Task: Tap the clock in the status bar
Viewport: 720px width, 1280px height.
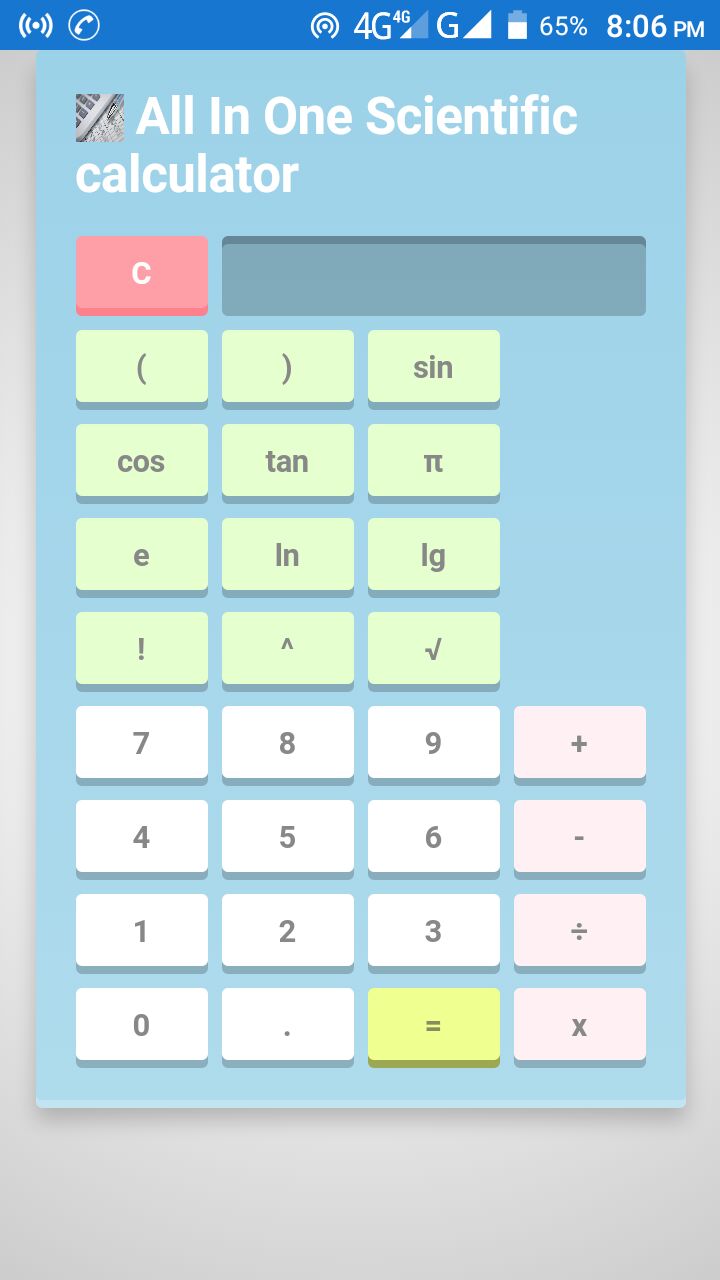Action: [655, 26]
